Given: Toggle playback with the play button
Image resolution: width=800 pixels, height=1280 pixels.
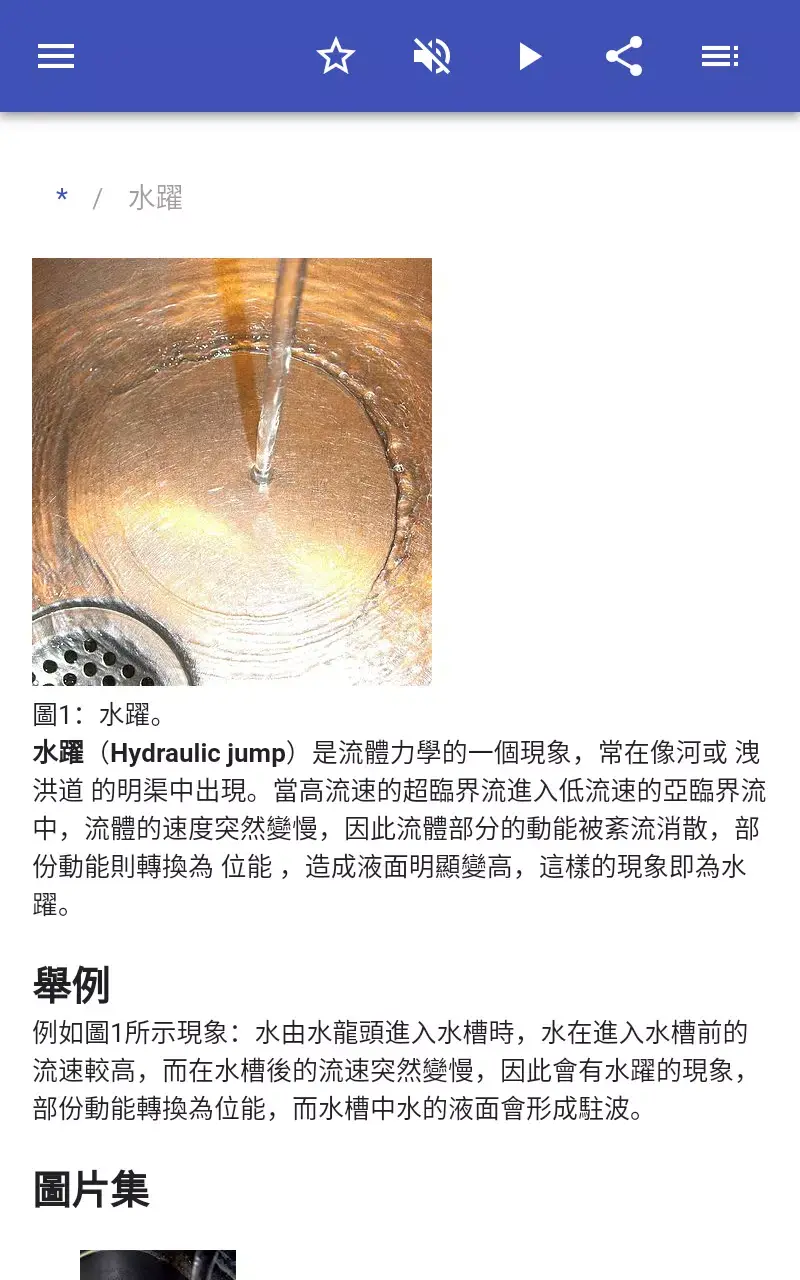Looking at the screenshot, I should (x=528, y=56).
